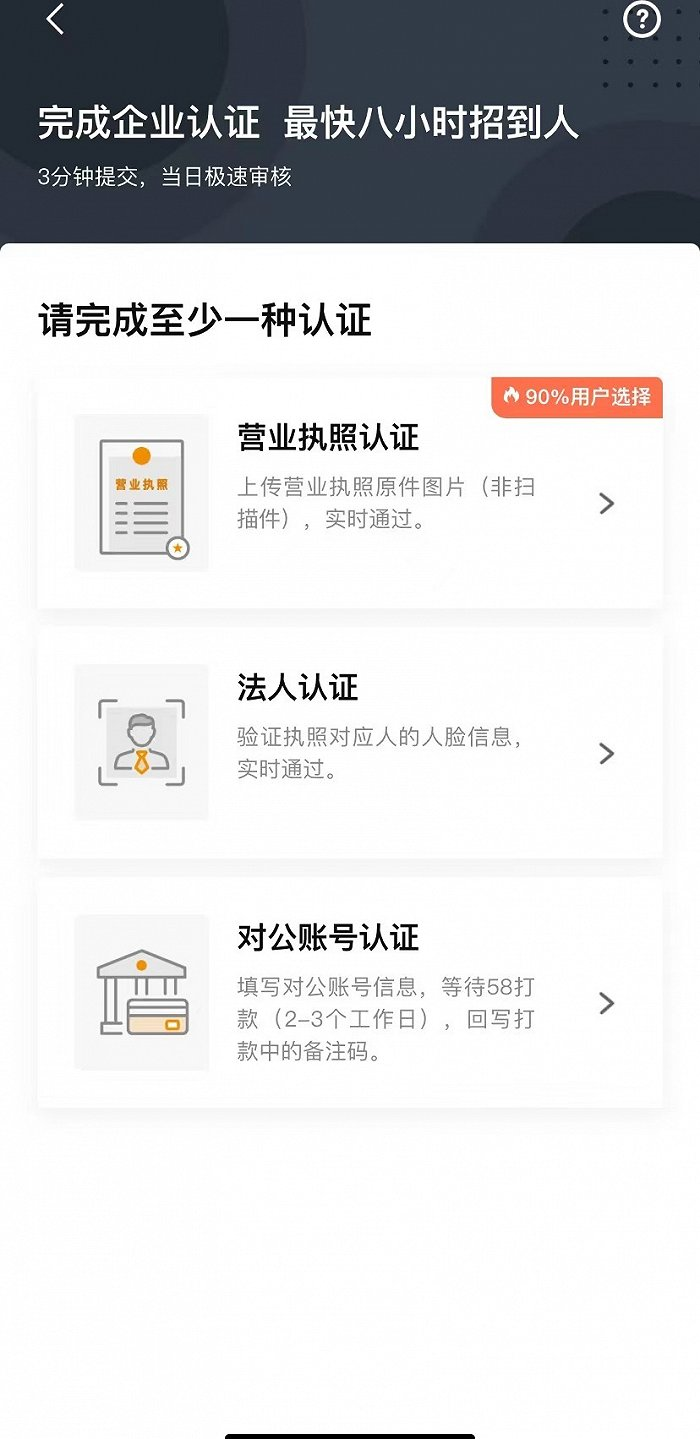The image size is (700, 1439).
Task: Open the help question mark icon
Action: 641,19
